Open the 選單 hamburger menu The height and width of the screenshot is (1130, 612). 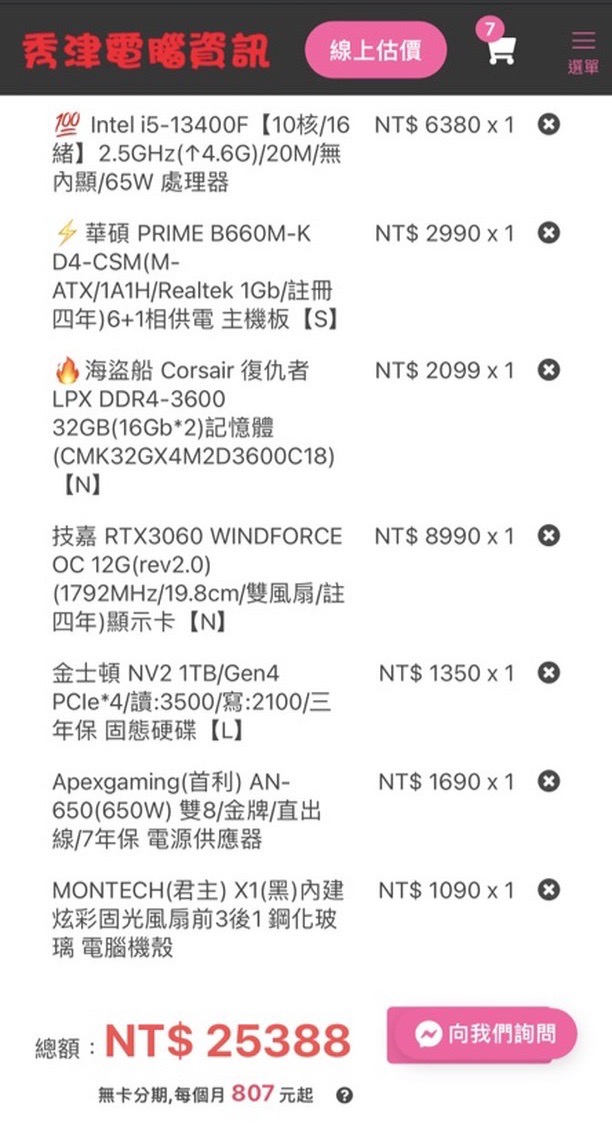(x=583, y=50)
